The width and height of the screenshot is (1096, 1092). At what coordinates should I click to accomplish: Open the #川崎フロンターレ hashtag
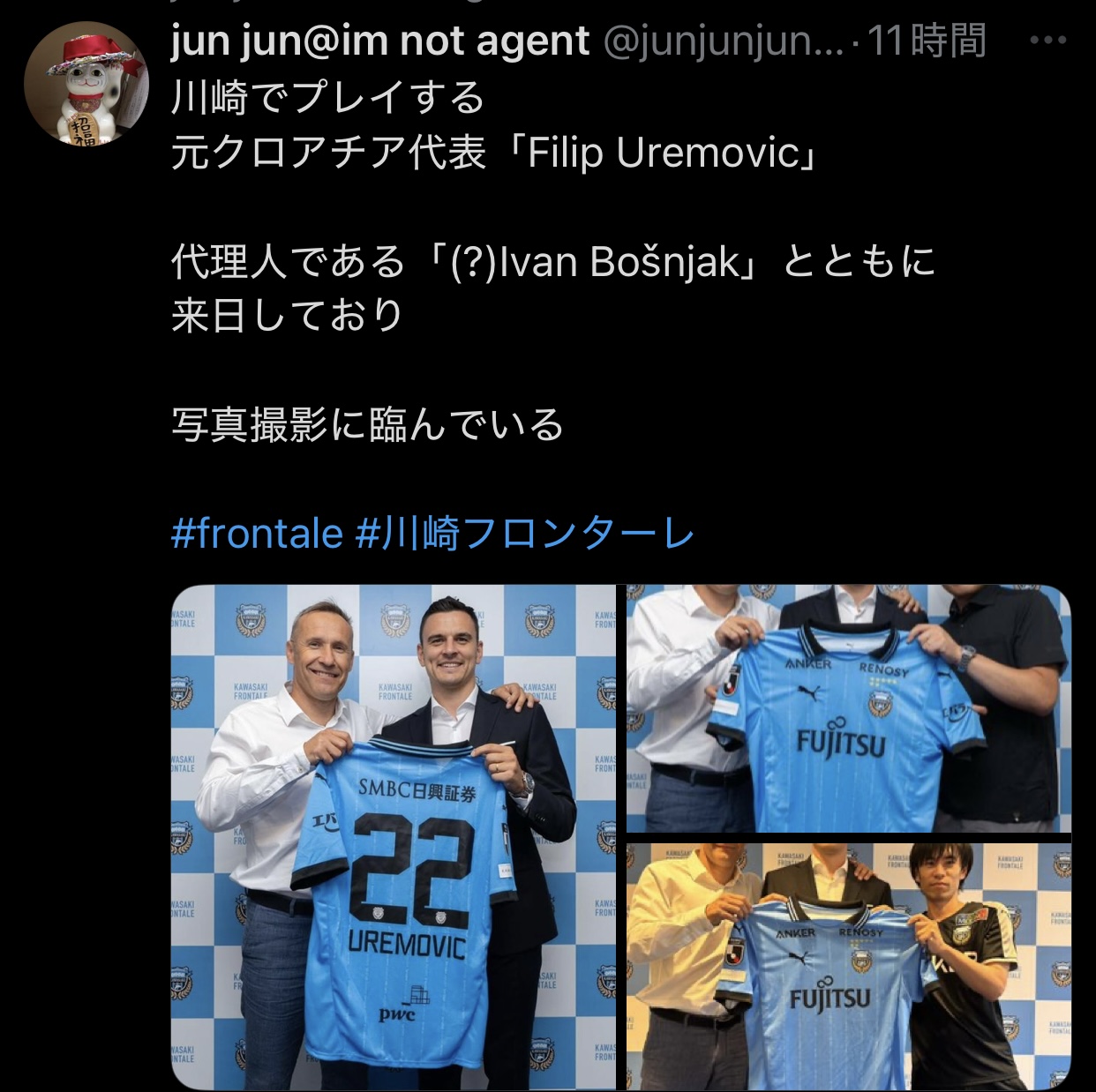click(526, 534)
